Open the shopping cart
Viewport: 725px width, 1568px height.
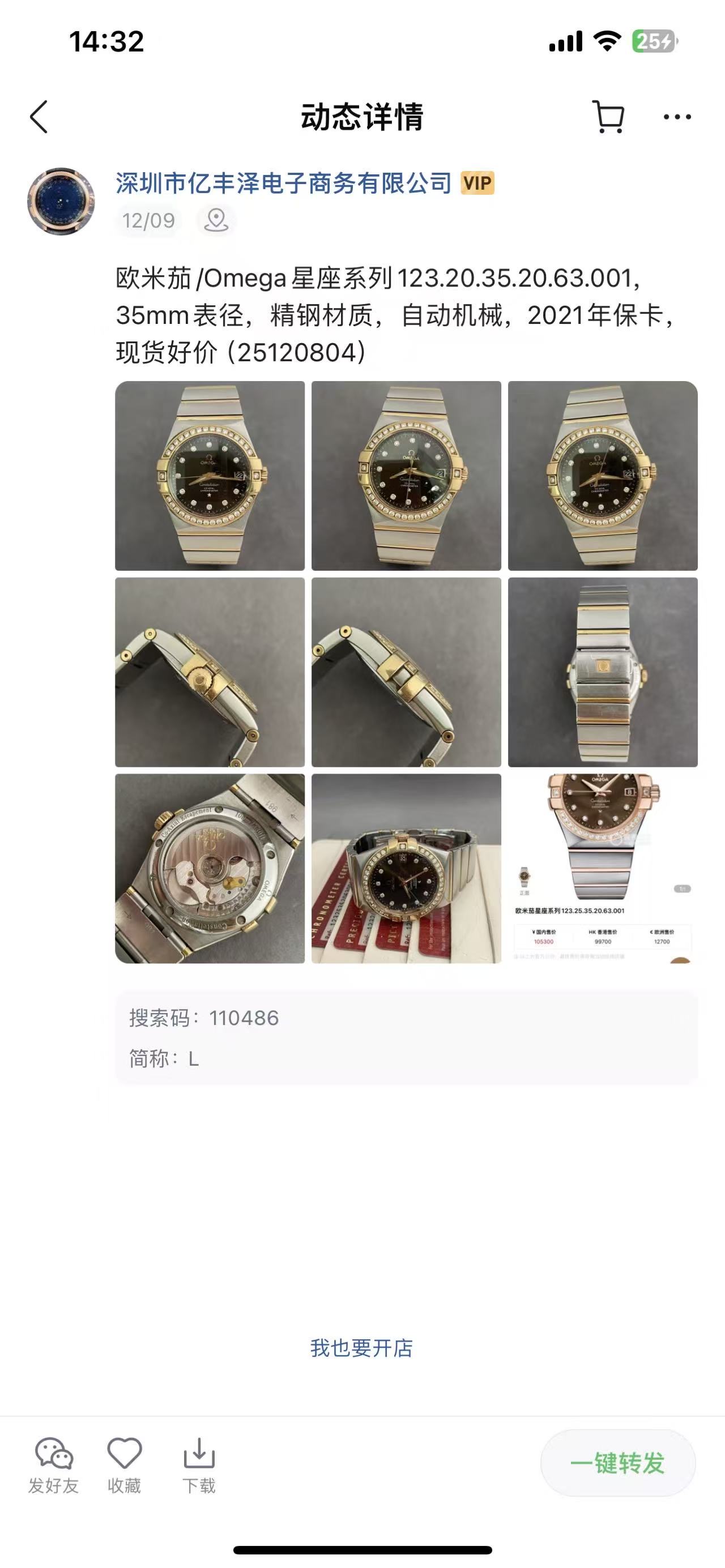[608, 117]
